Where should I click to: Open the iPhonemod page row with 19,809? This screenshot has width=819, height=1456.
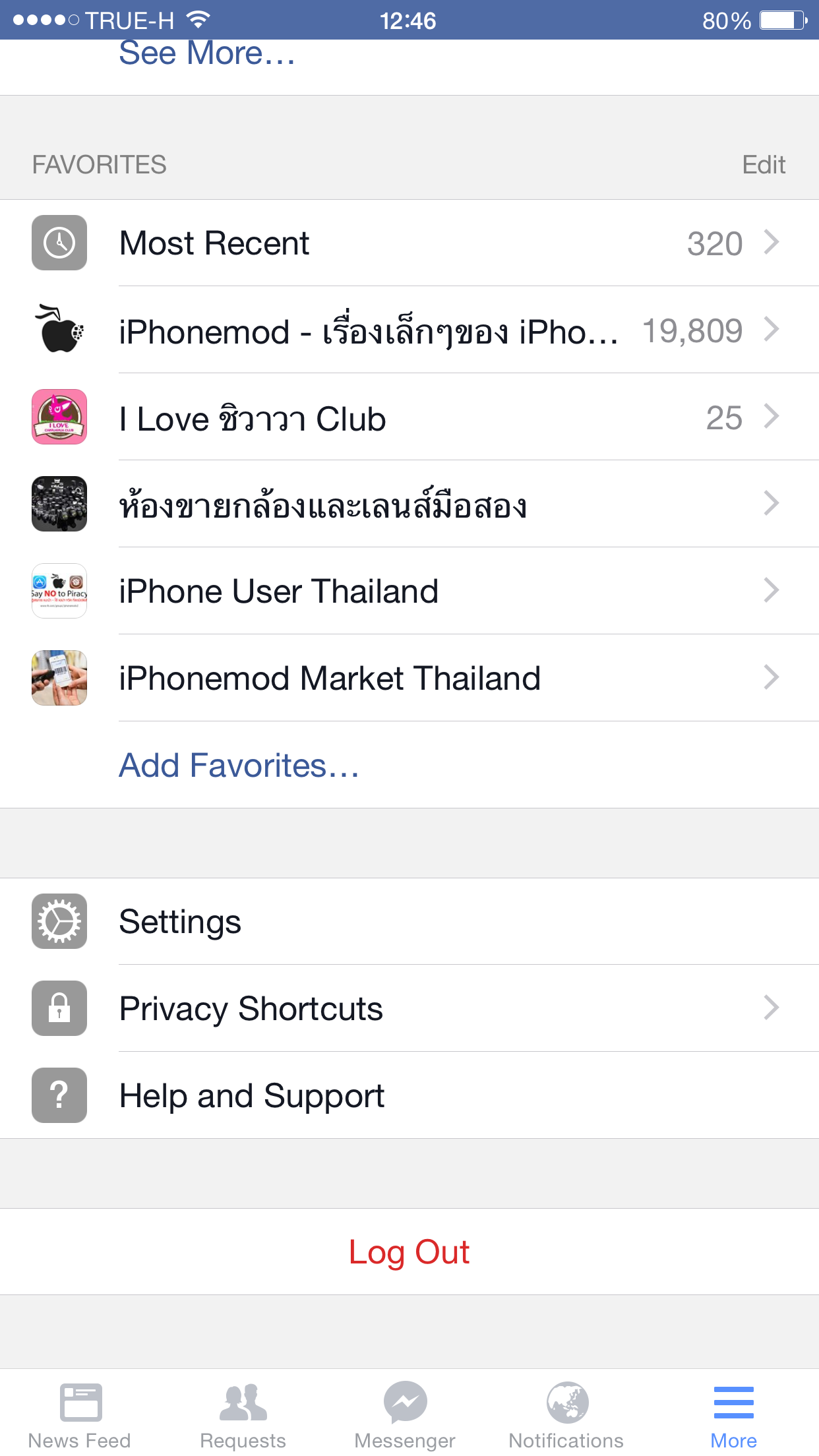click(x=409, y=330)
